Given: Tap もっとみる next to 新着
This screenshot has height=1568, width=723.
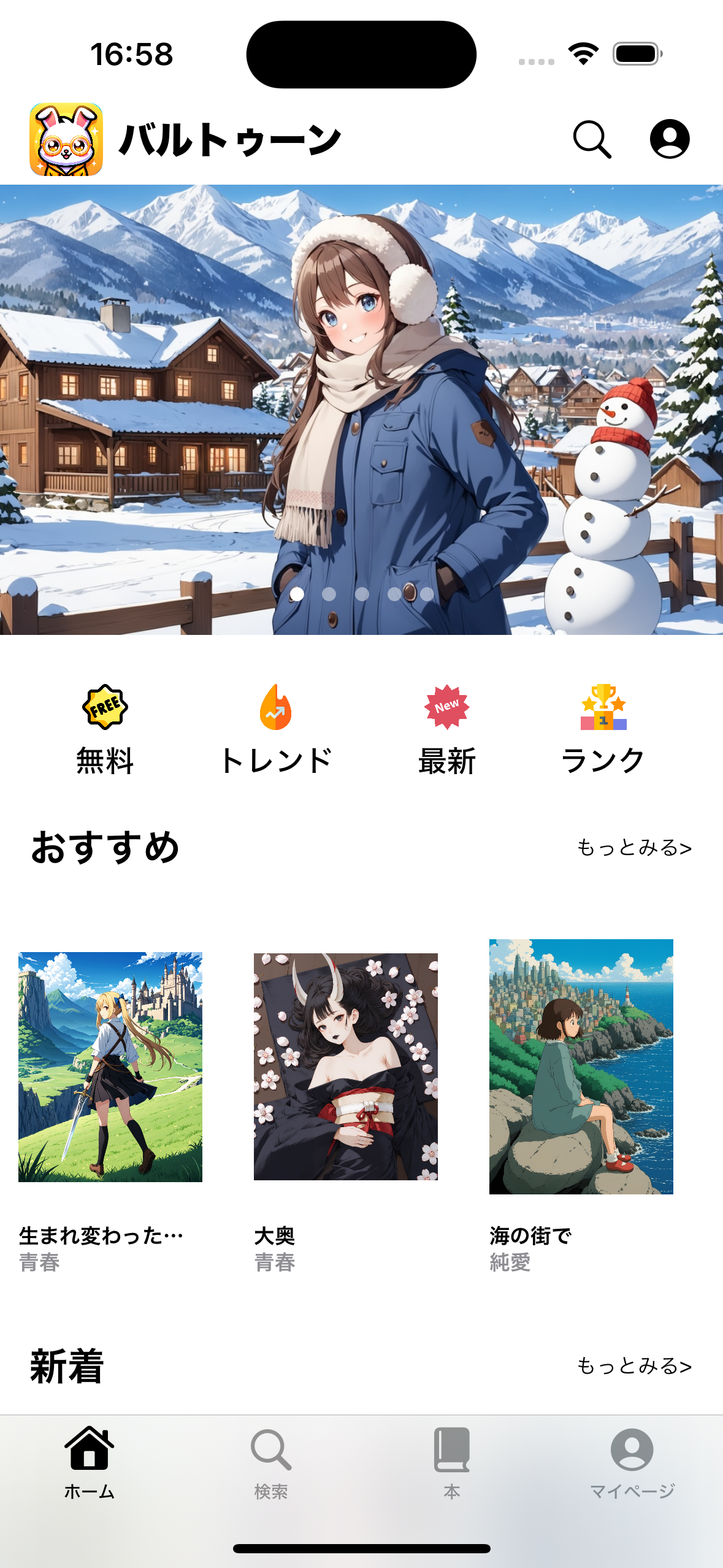Looking at the screenshot, I should click(634, 1366).
